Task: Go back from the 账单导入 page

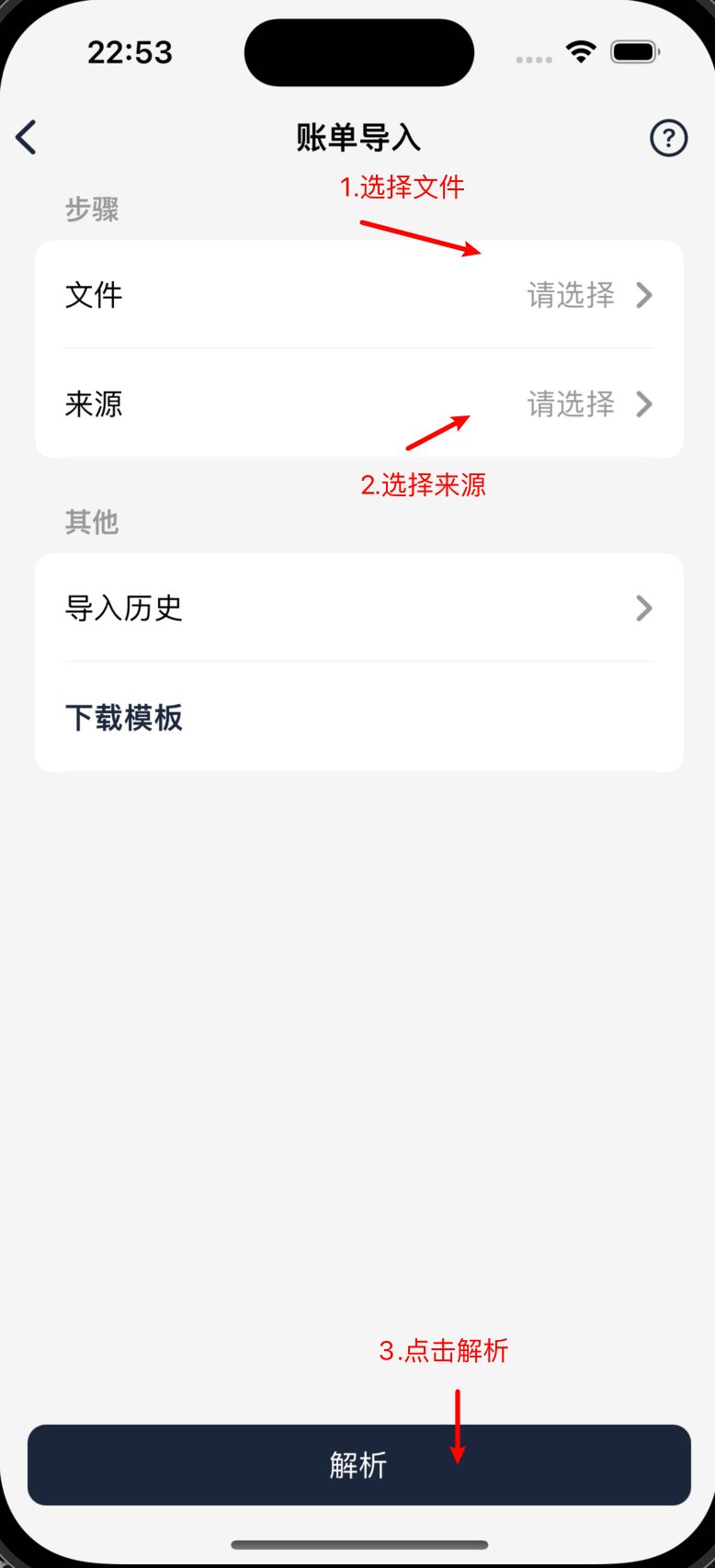Action: (27, 138)
